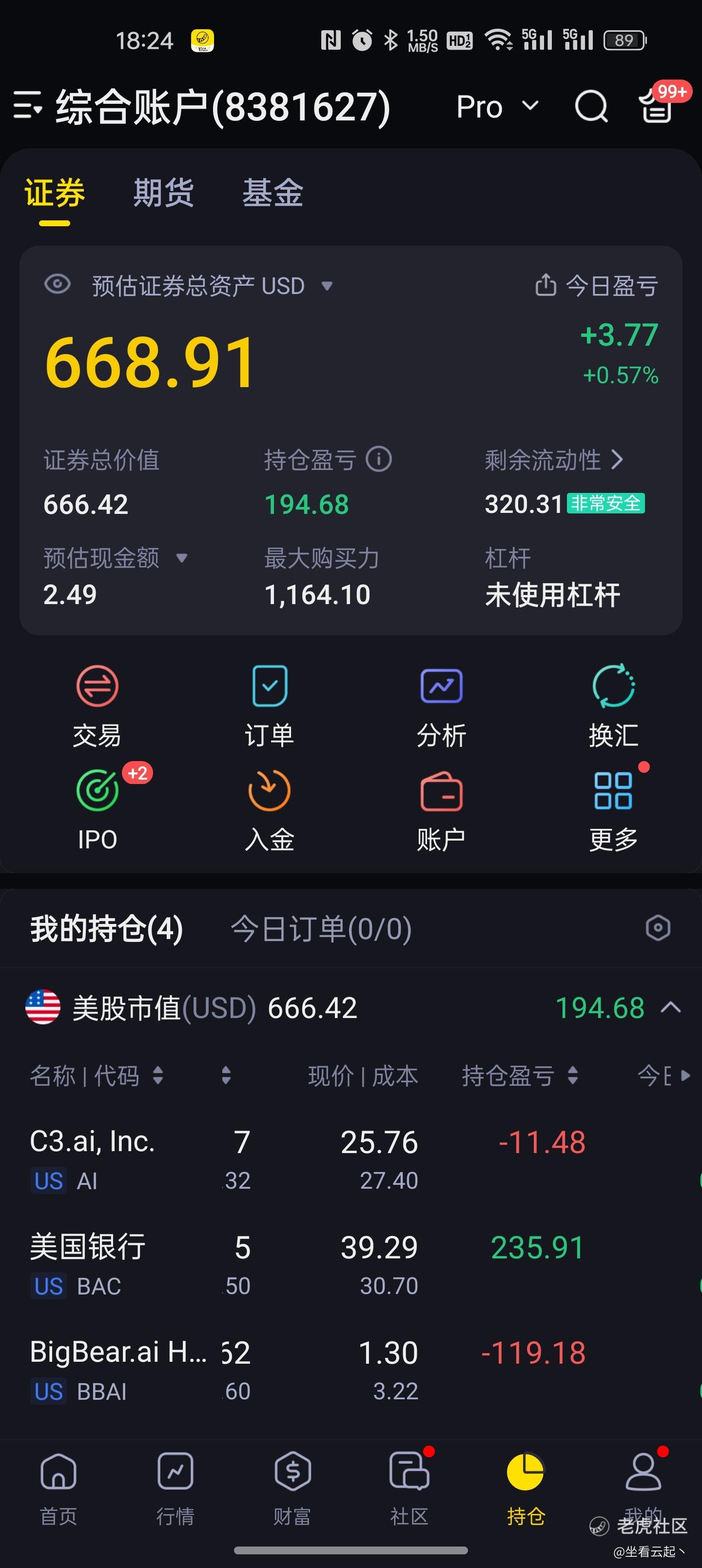Open the IPO shortcut
Viewport: 702px width, 1568px height.
(x=97, y=809)
